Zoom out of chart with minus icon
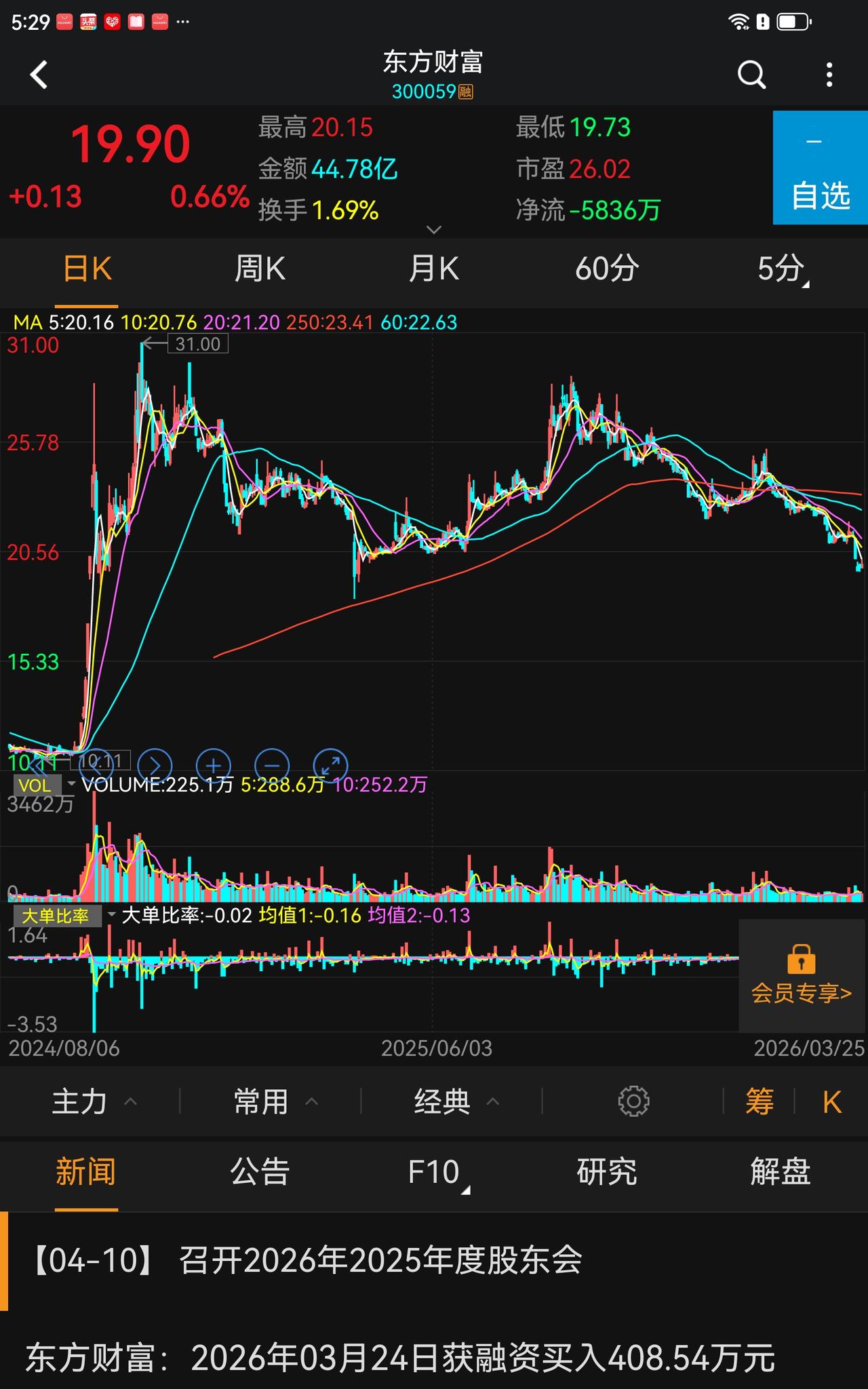Image resolution: width=868 pixels, height=1389 pixels. point(273,766)
